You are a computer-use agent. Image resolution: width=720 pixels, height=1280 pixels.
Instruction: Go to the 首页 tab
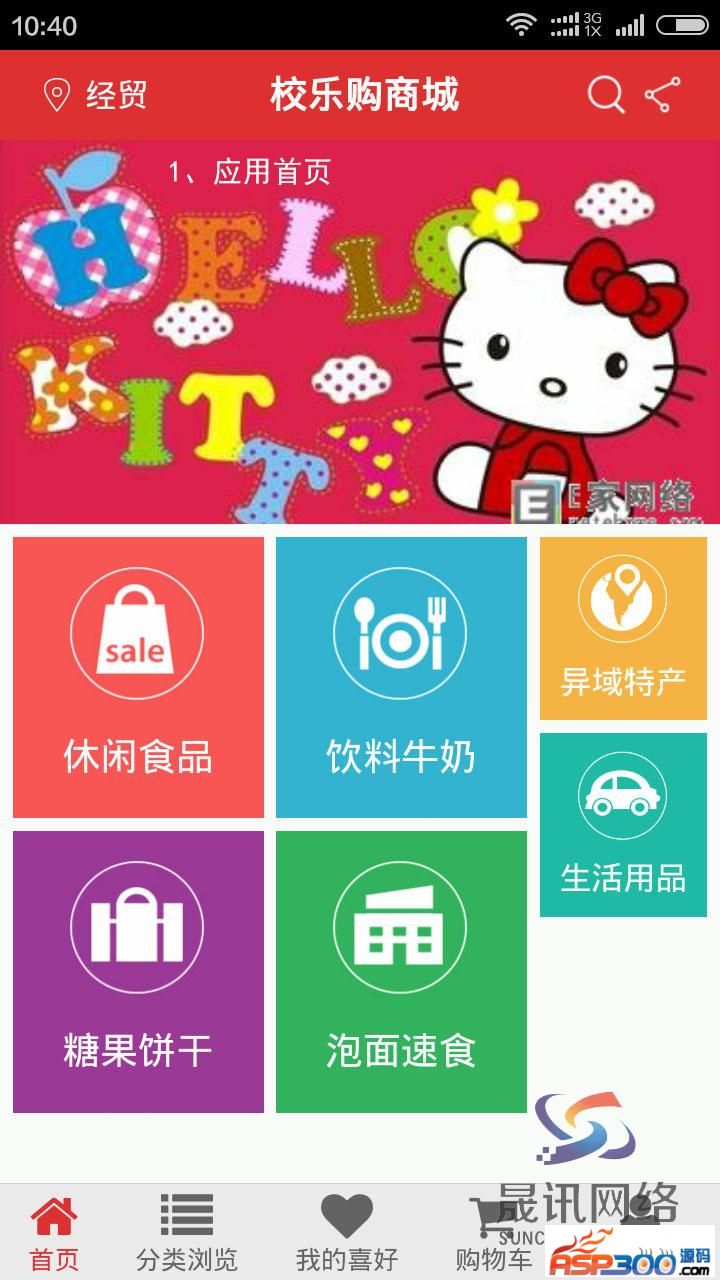coord(54,1233)
